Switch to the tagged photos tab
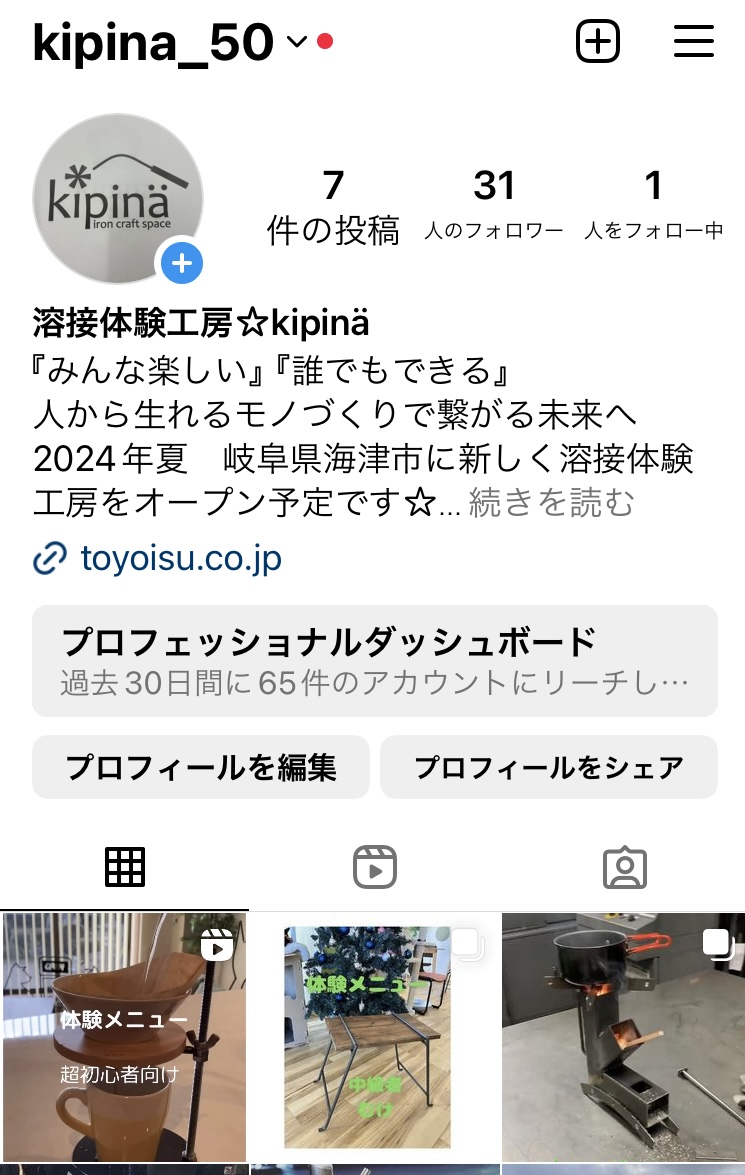Screen dimensions: 745x1175 [x=625, y=867]
